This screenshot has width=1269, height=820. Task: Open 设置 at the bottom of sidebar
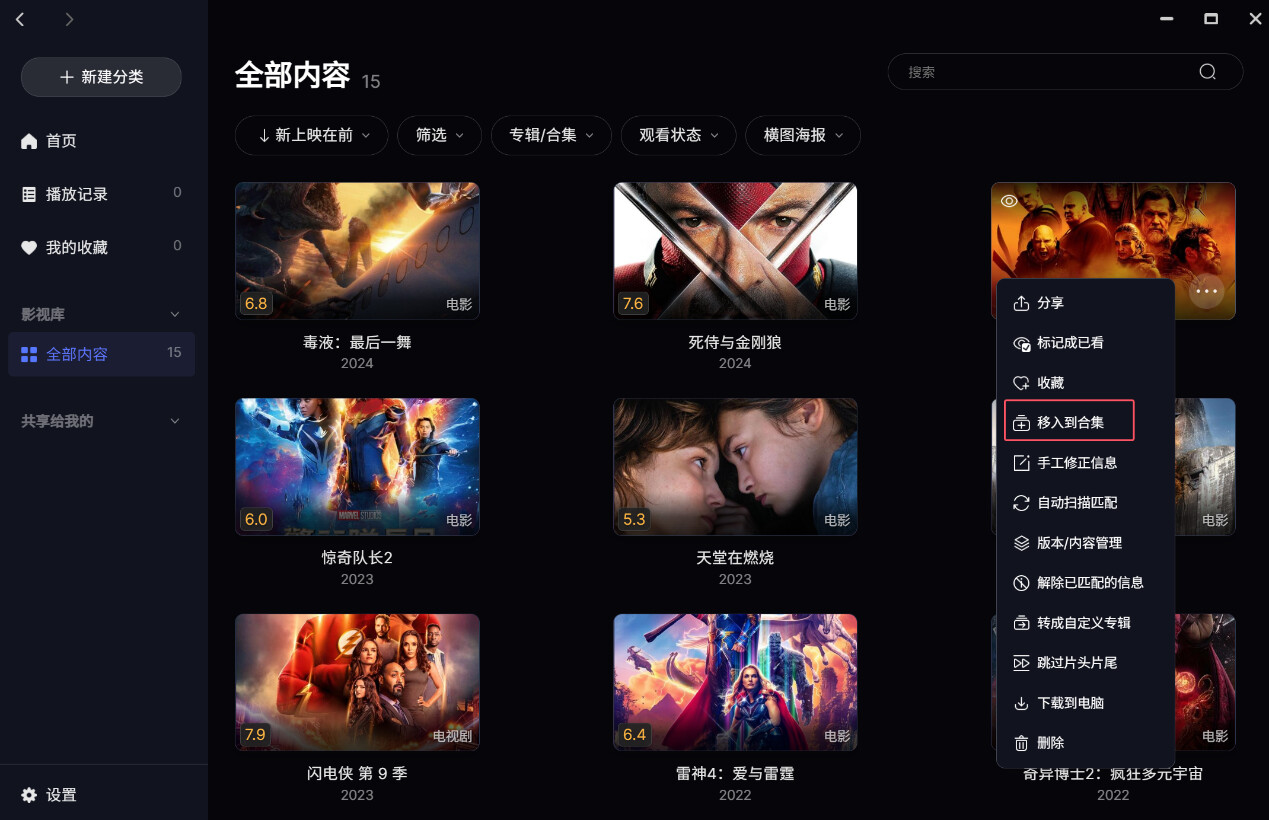click(x=61, y=795)
